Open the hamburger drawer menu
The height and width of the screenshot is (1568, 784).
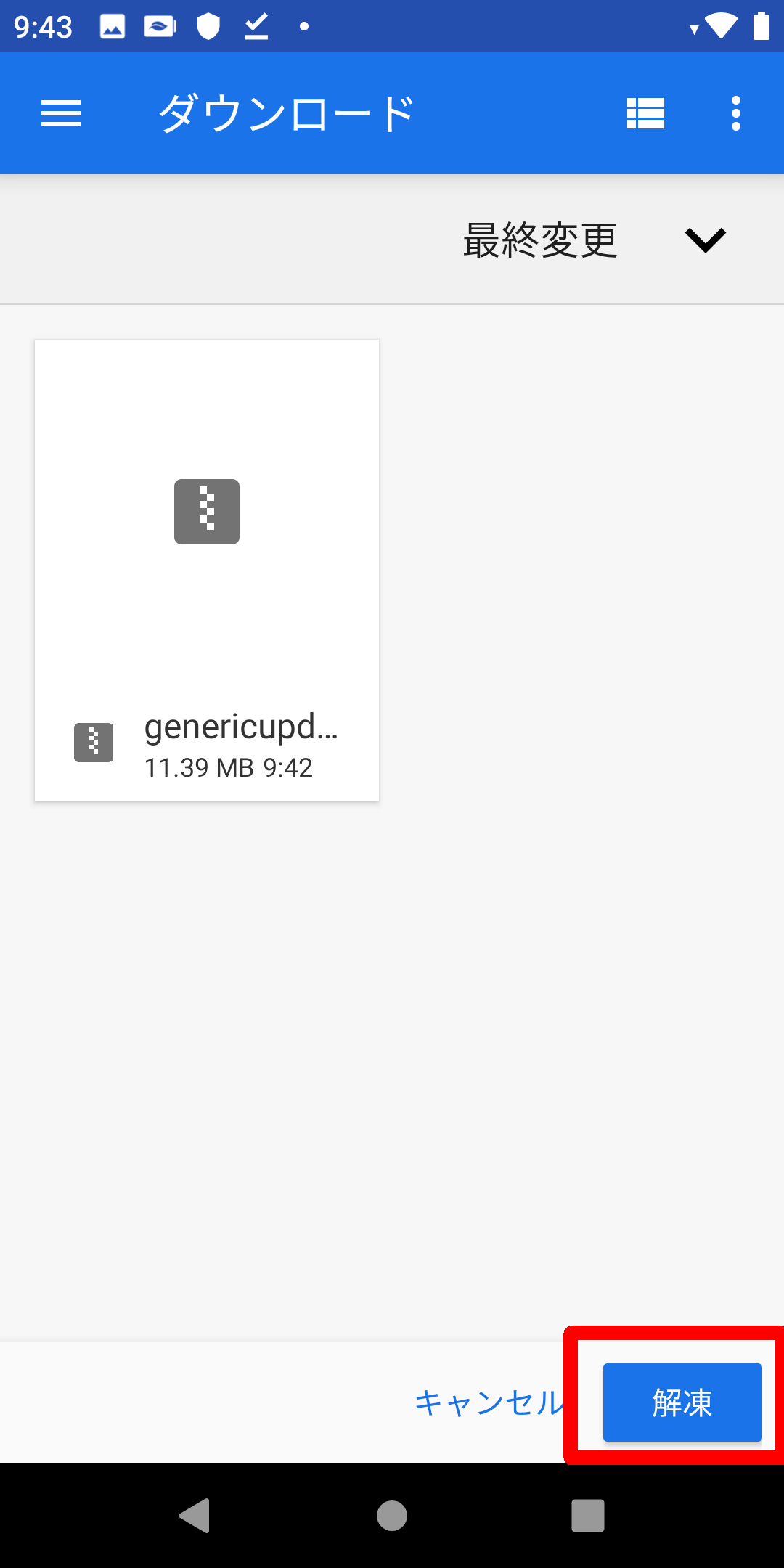click(61, 113)
